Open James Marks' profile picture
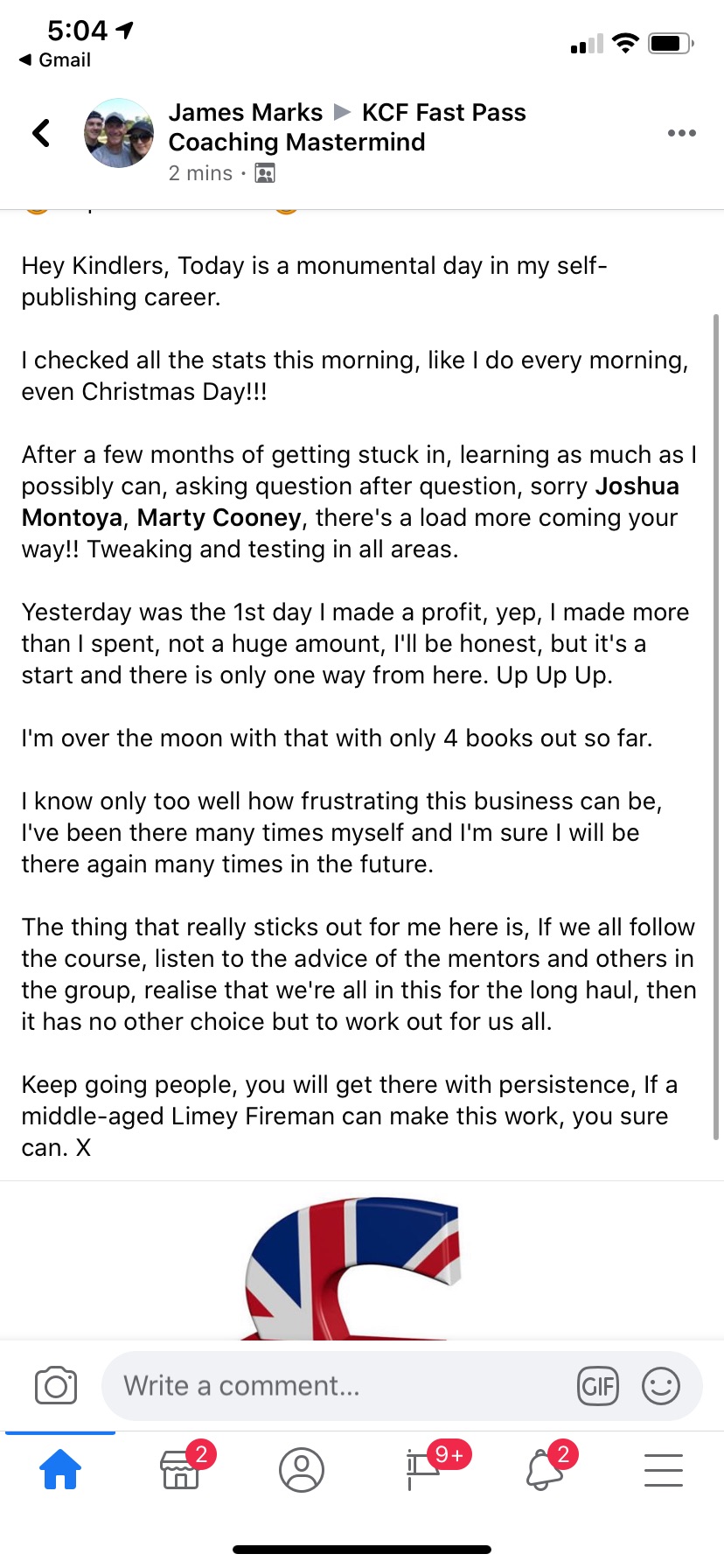 point(119,133)
